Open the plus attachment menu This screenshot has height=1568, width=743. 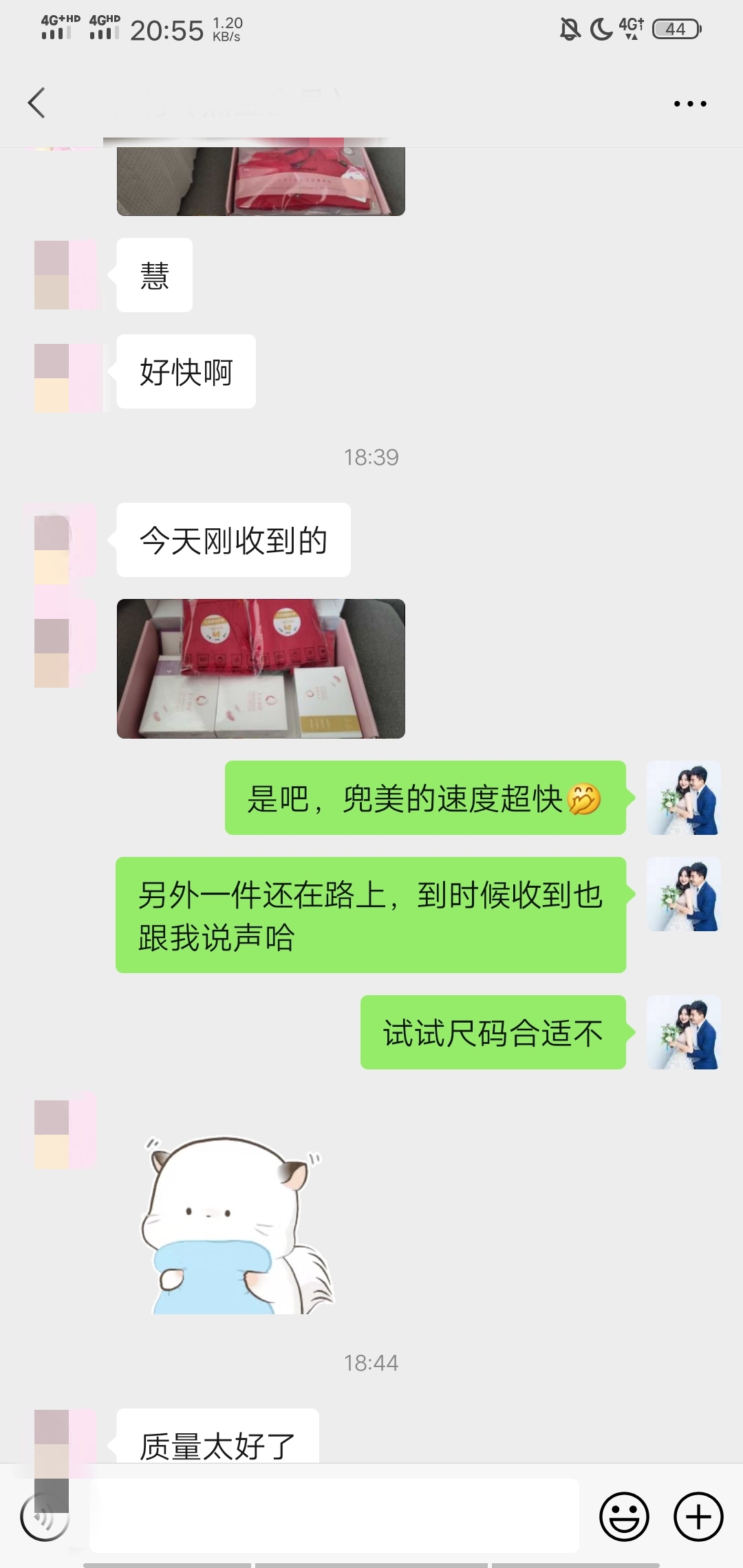pos(698,1516)
